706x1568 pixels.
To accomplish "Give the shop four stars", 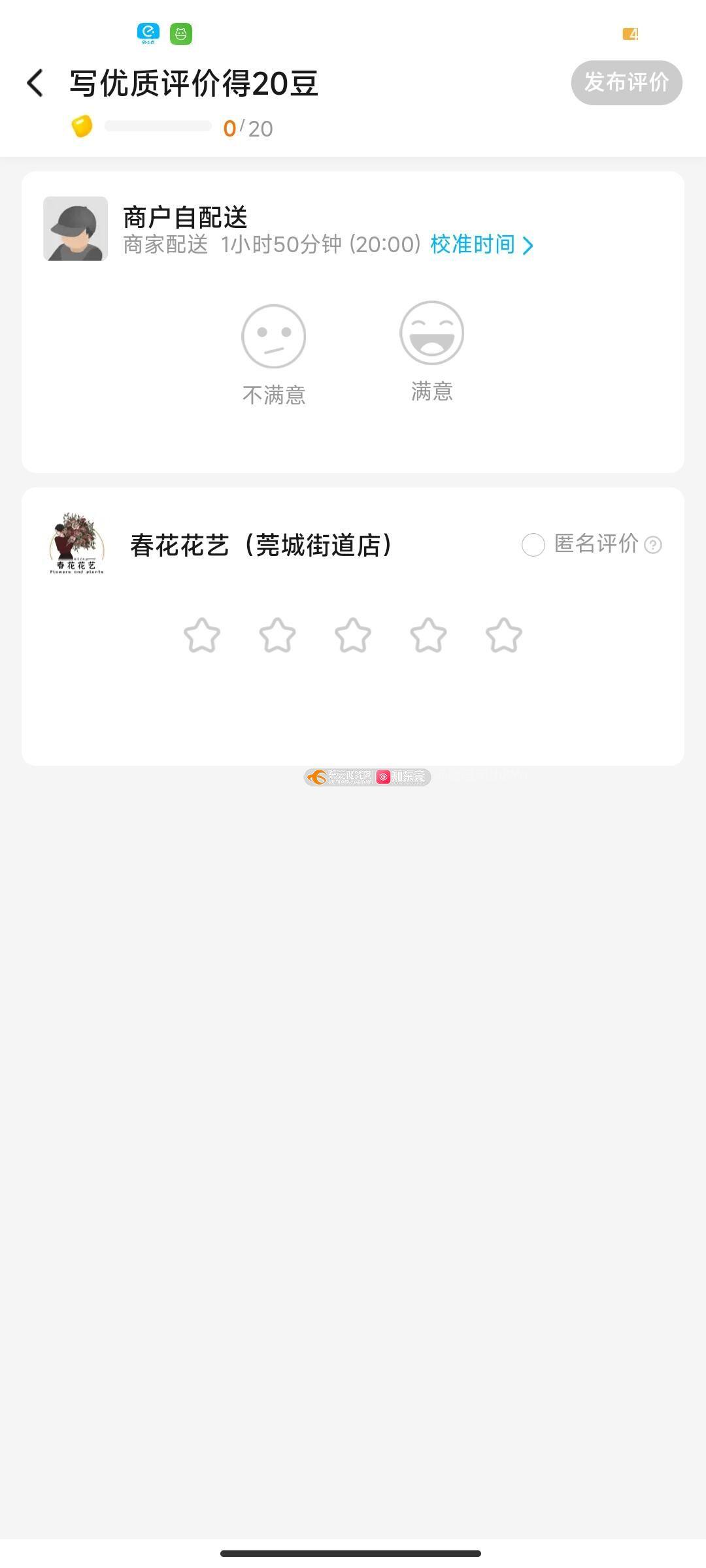I will tap(428, 635).
